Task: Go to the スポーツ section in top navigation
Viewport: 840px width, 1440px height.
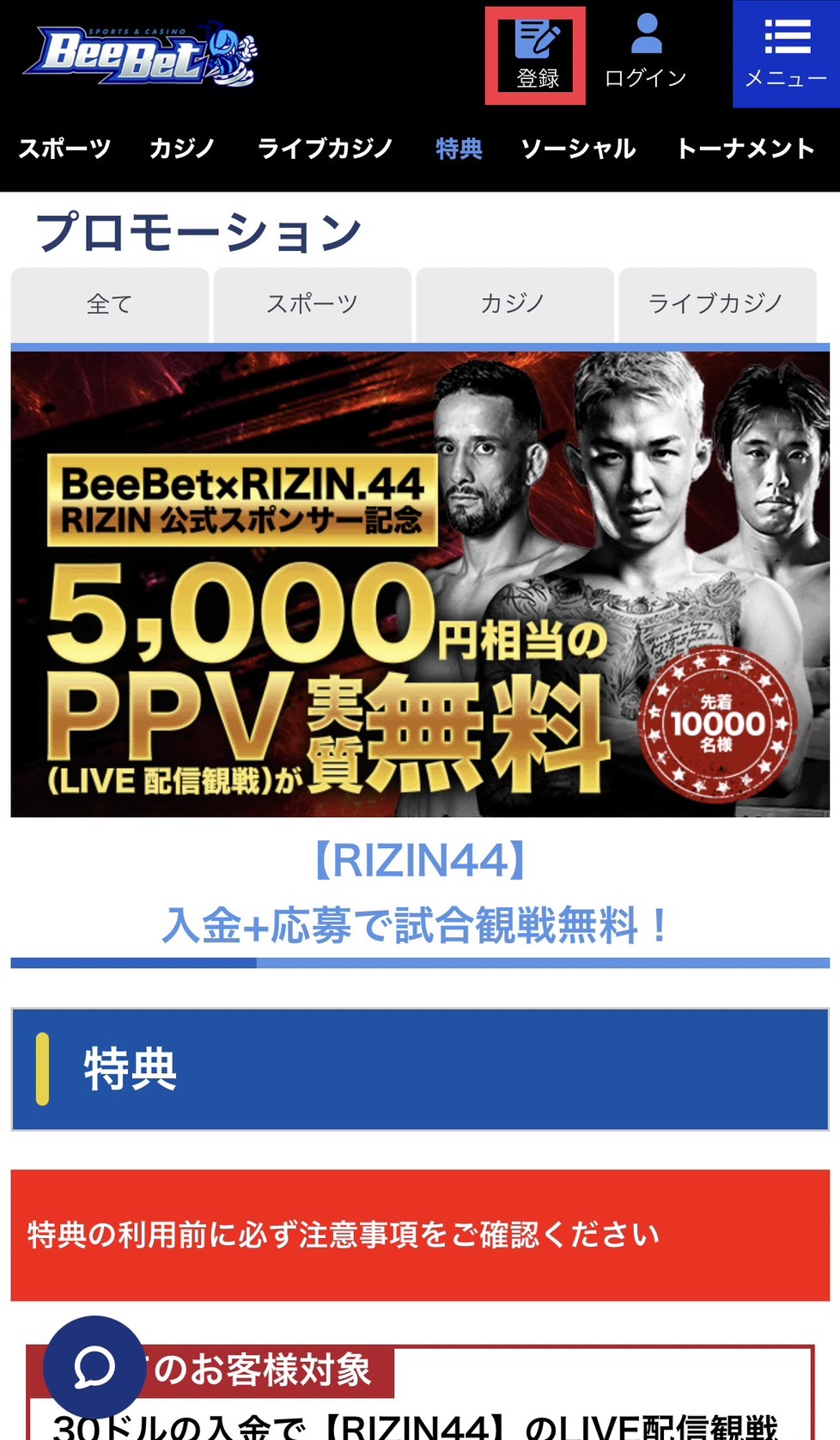Action: click(x=64, y=149)
